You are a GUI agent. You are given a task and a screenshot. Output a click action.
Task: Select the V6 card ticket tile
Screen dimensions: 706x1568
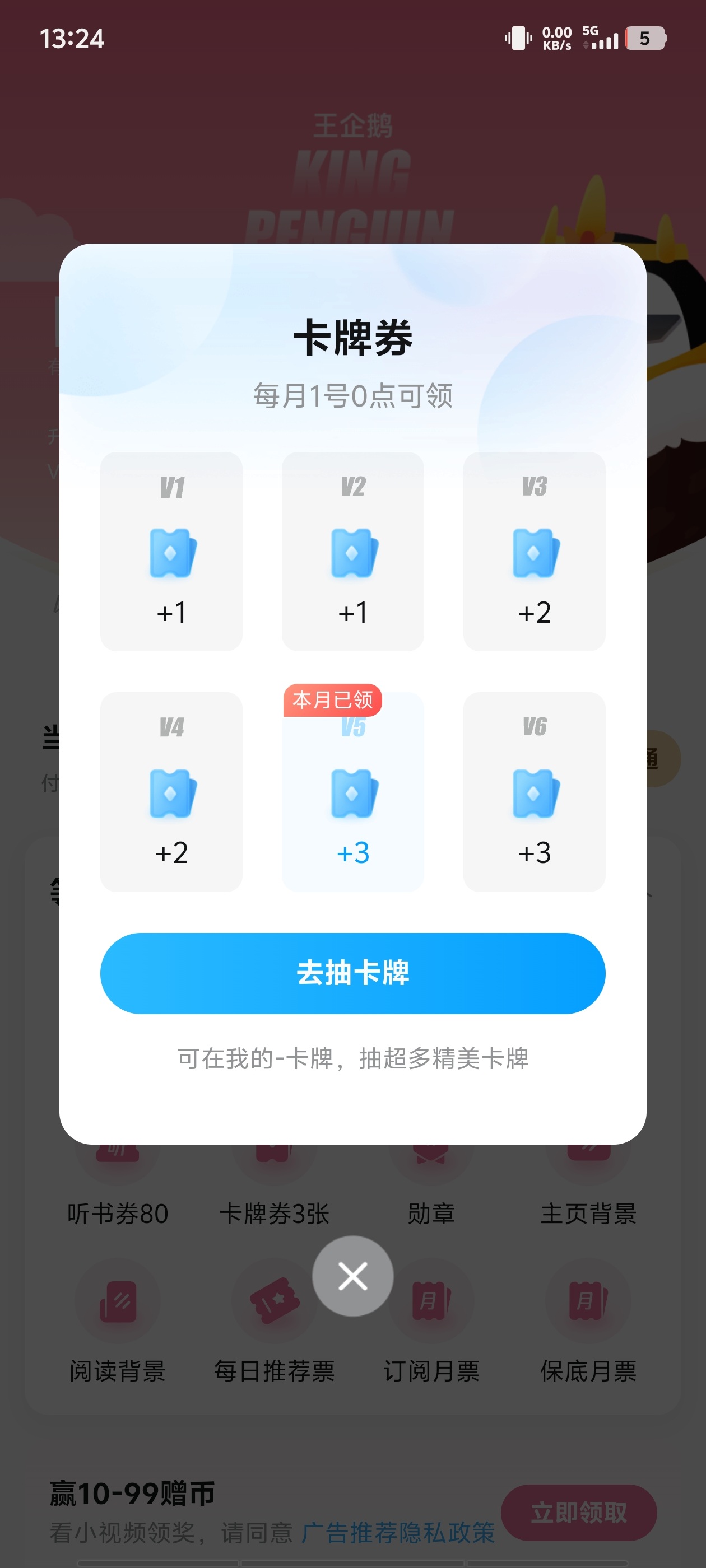(x=534, y=791)
